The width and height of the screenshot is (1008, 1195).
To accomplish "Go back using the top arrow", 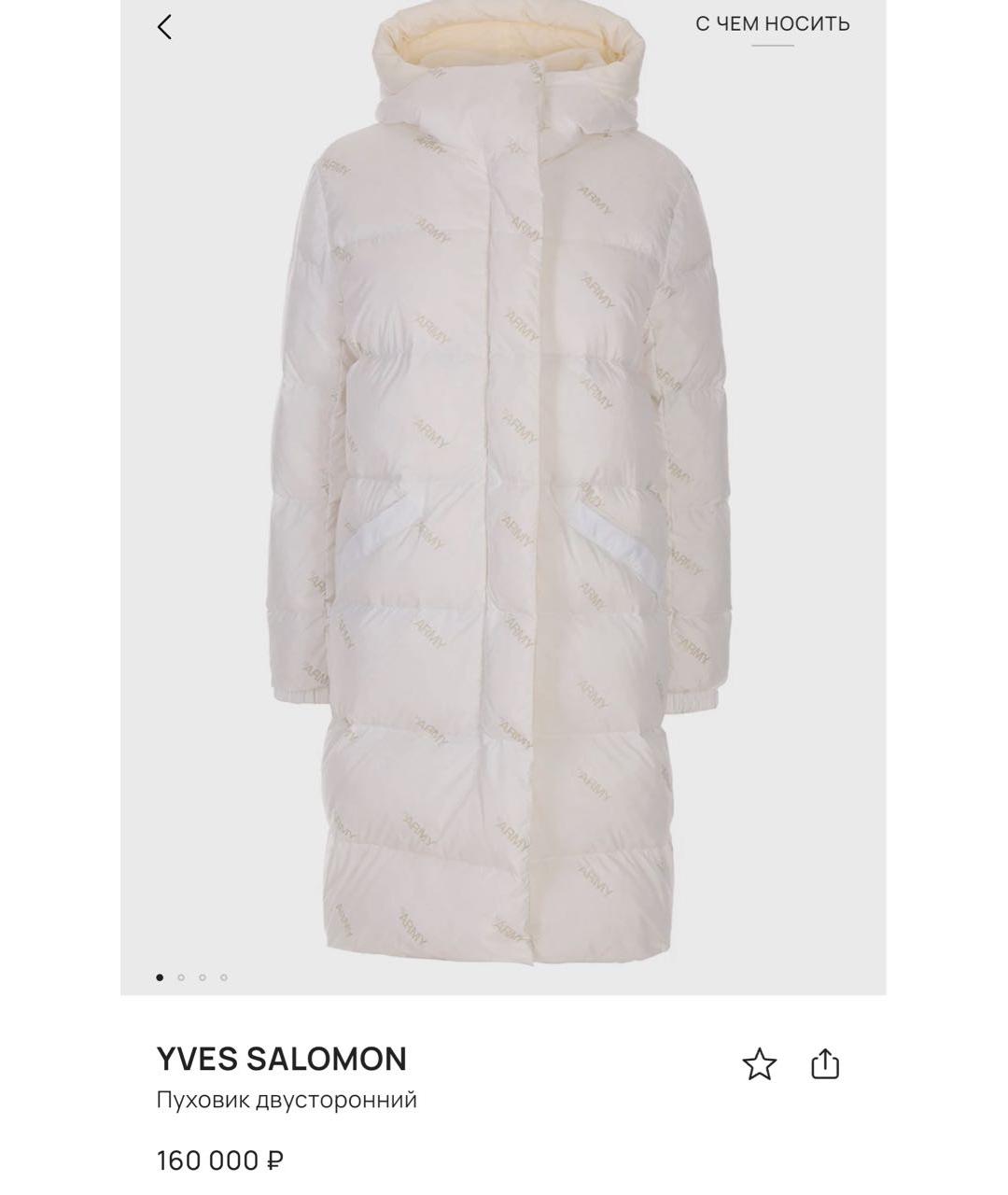I will click(x=165, y=27).
